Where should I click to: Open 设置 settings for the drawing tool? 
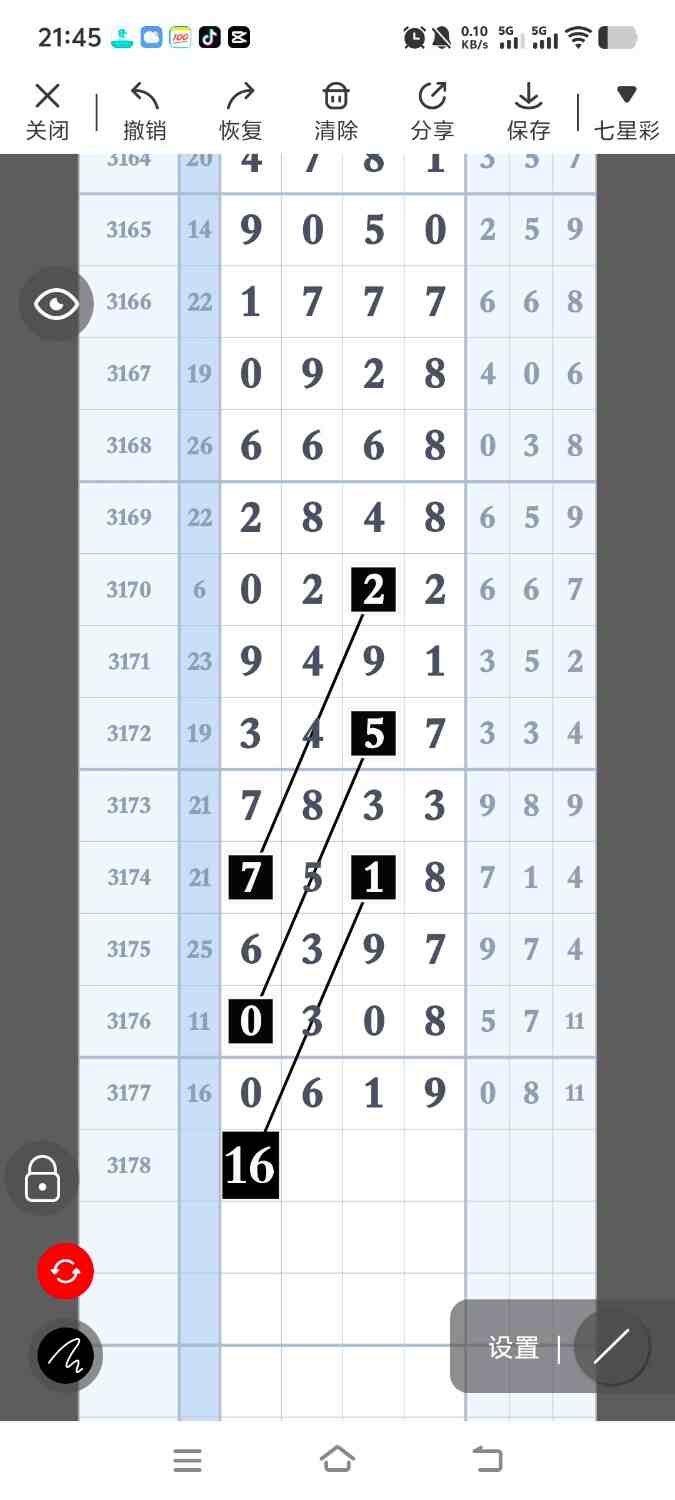click(514, 1347)
